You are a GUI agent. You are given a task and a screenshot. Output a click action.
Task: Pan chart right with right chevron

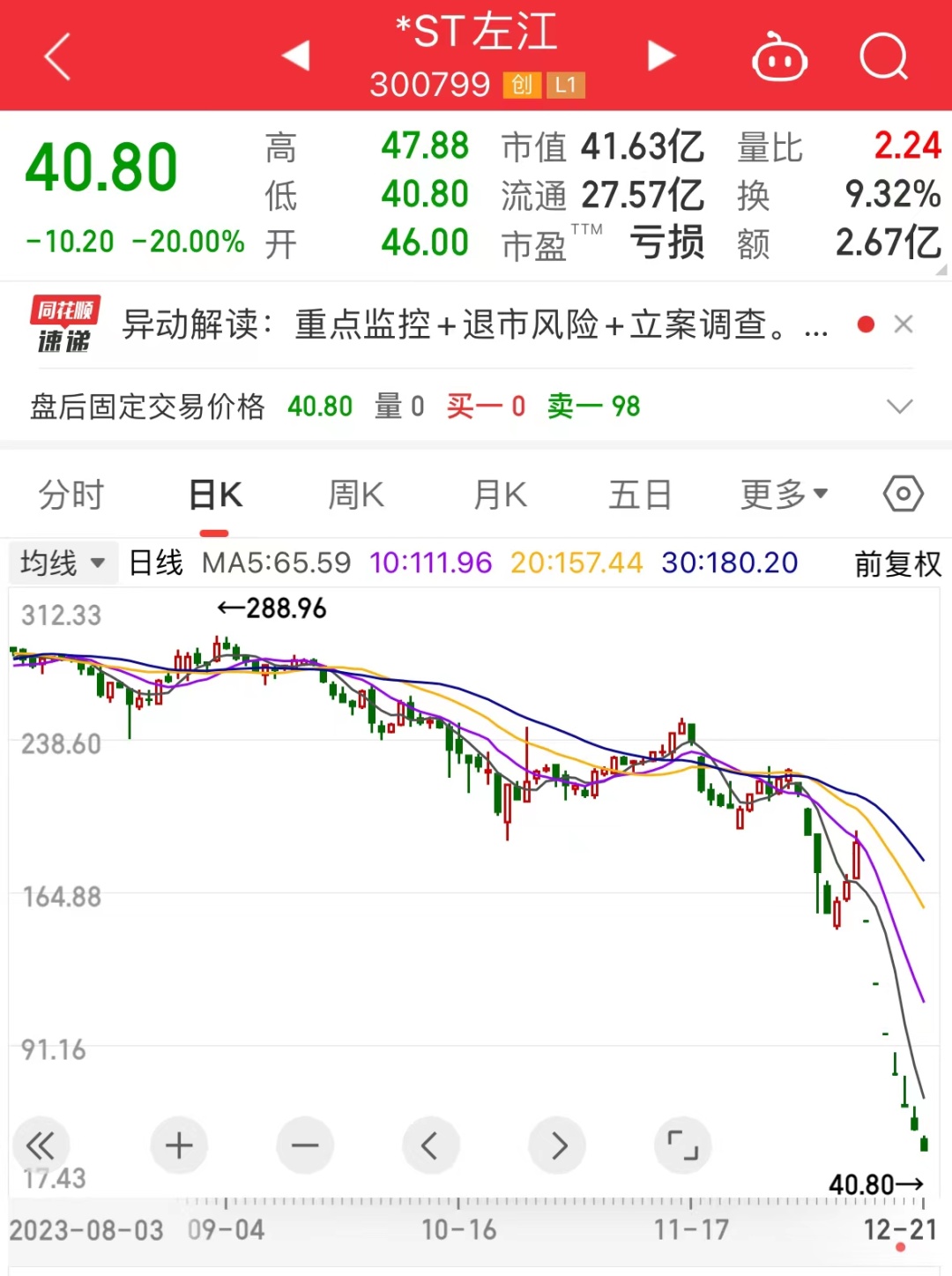pyautogui.click(x=557, y=1145)
